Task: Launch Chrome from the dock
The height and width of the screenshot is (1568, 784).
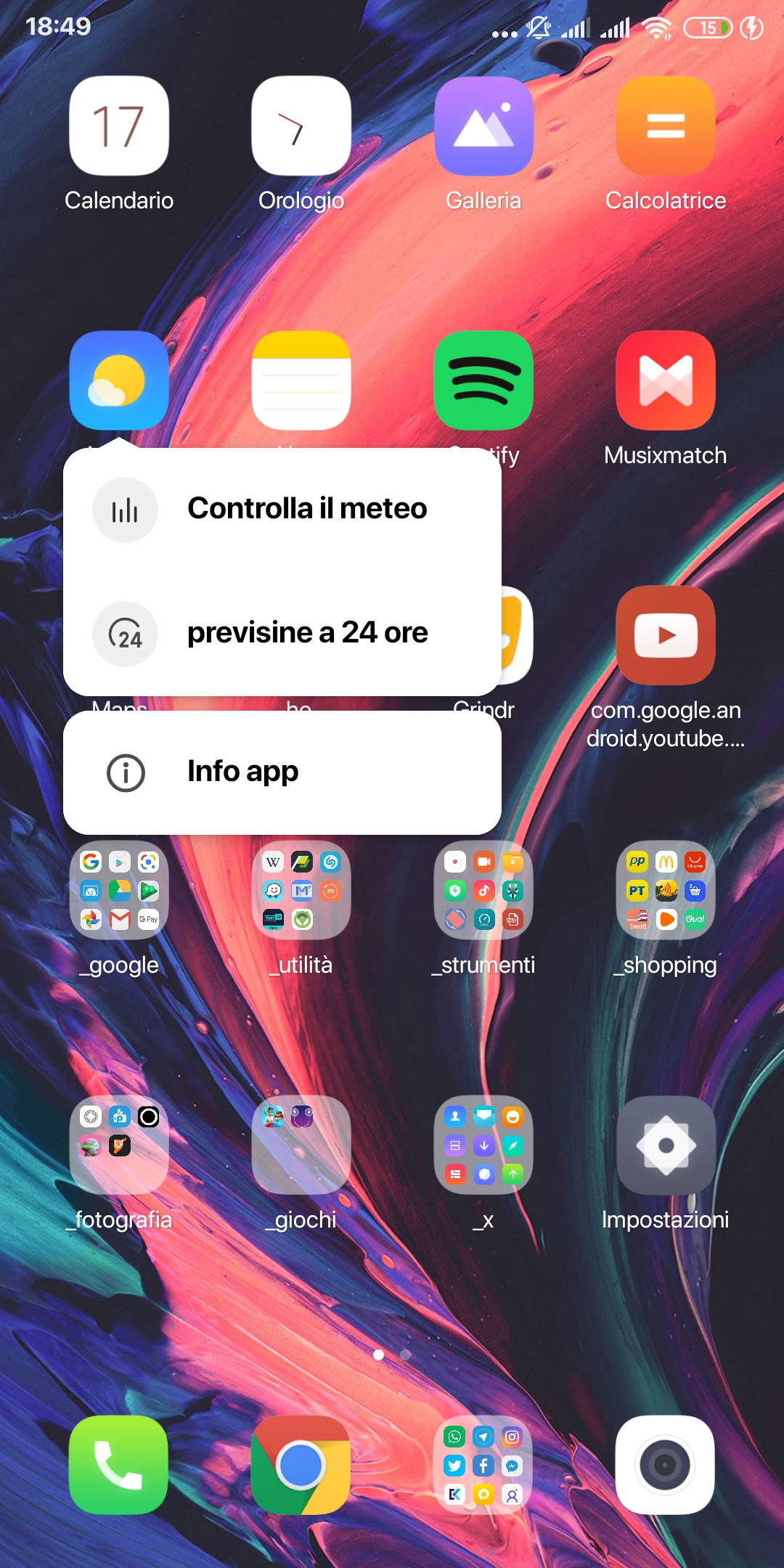Action: coord(301,1465)
